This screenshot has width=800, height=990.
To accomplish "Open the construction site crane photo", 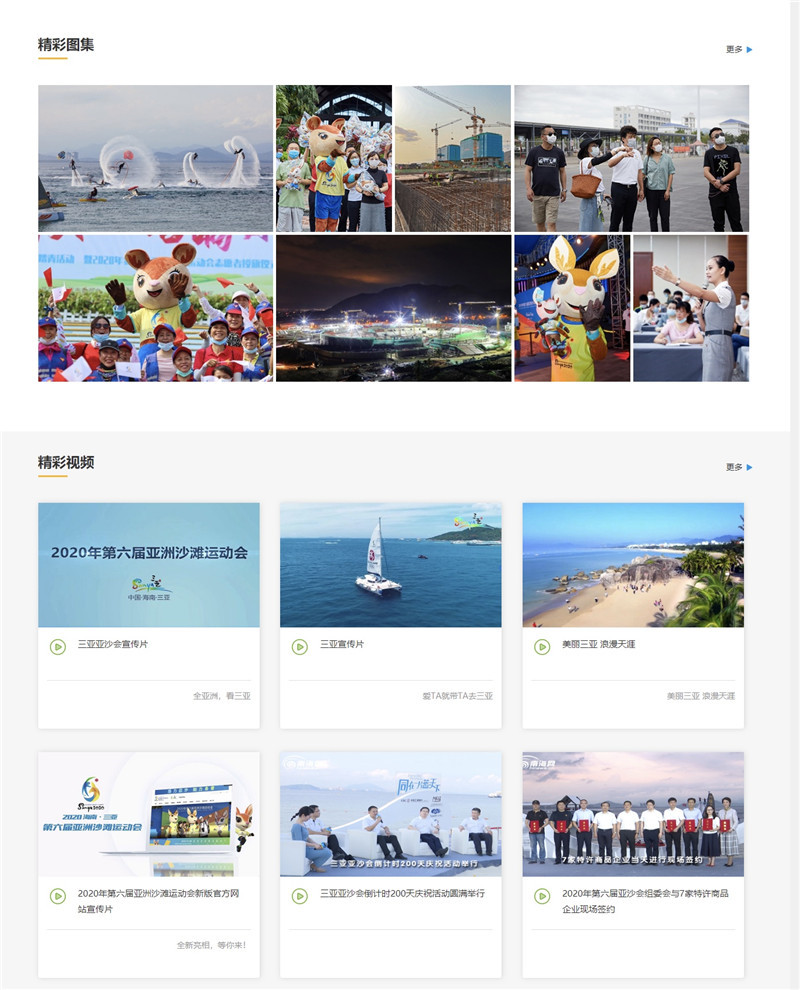I will tap(452, 158).
